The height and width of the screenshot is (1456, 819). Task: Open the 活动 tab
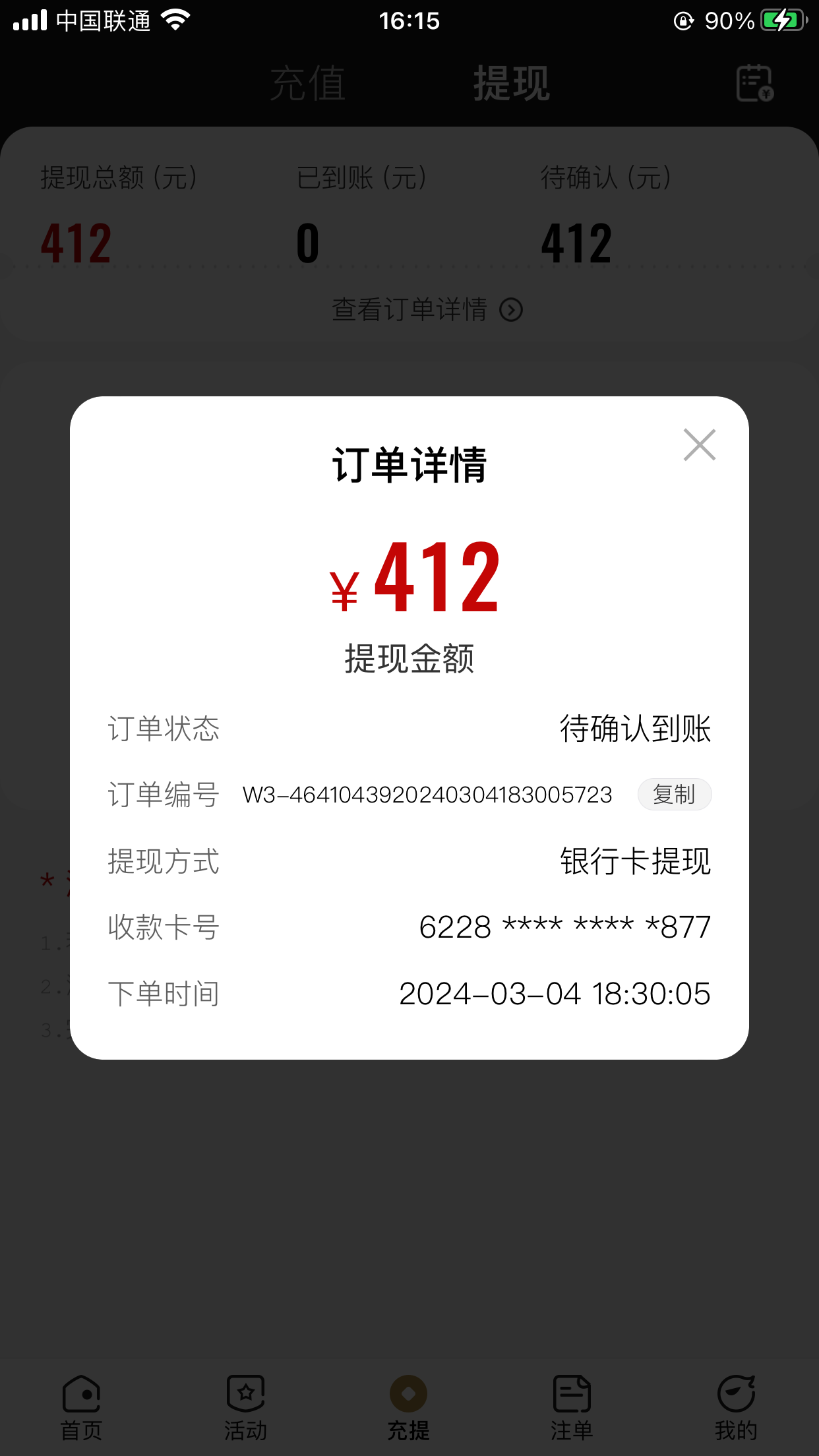245,1408
